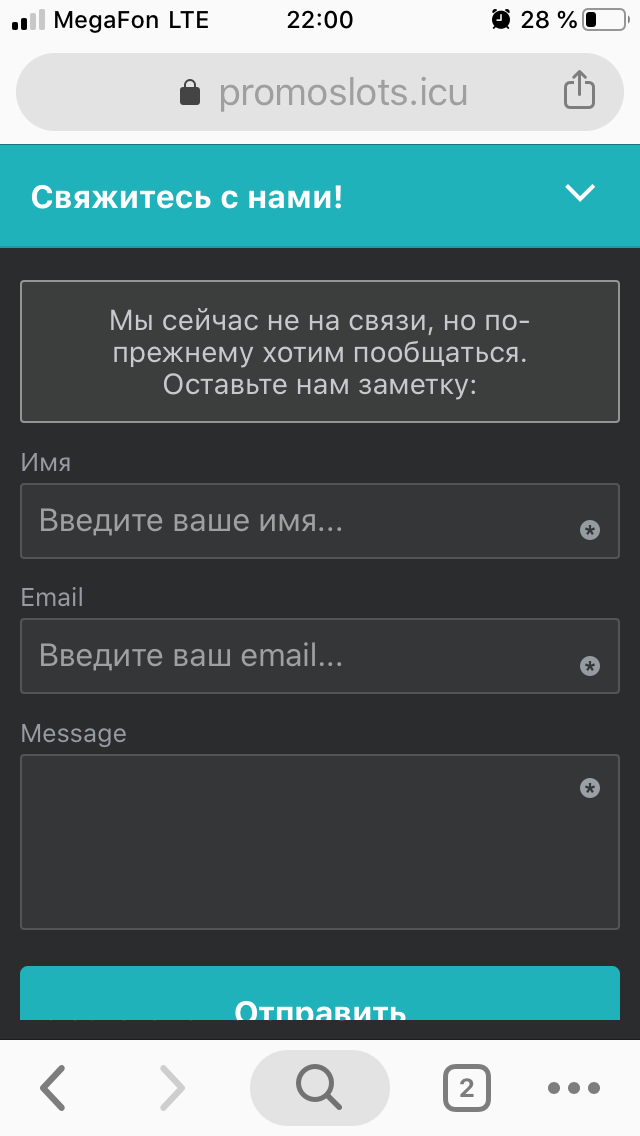Tap the Message text area
The image size is (640, 1136).
(320, 842)
